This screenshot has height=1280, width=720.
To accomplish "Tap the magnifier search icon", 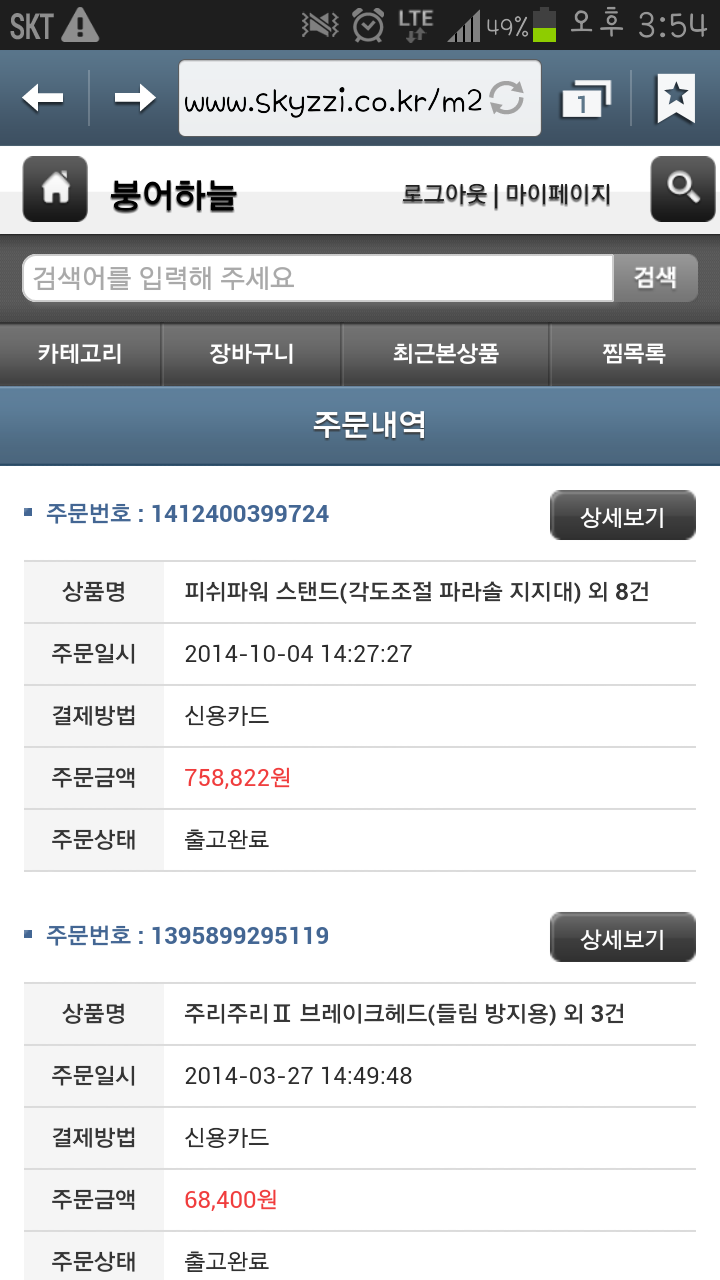I will (683, 189).
